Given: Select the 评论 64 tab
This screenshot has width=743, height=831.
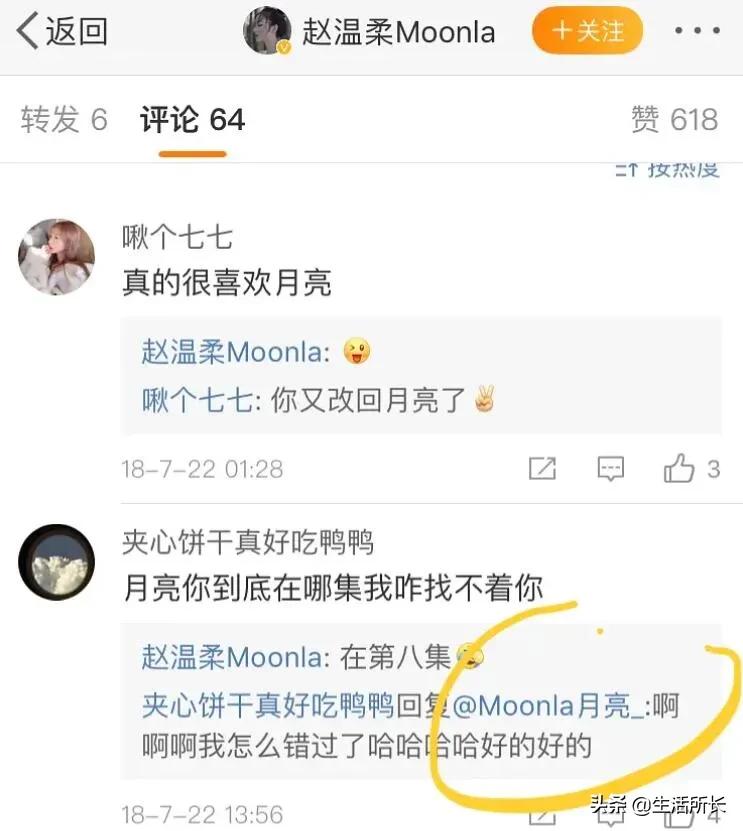Looking at the screenshot, I should click(x=192, y=120).
